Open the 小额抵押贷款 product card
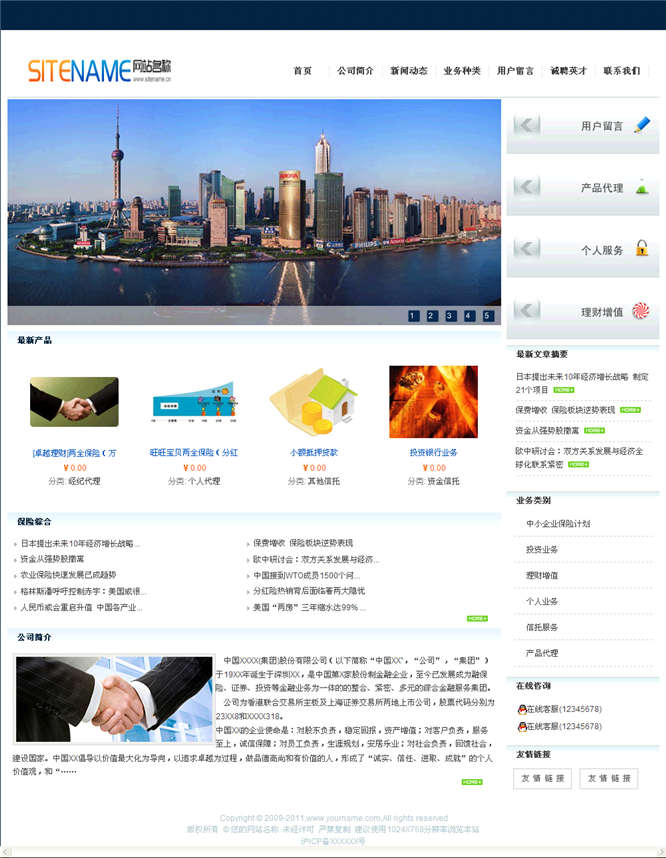The width and height of the screenshot is (666, 858). click(x=314, y=452)
